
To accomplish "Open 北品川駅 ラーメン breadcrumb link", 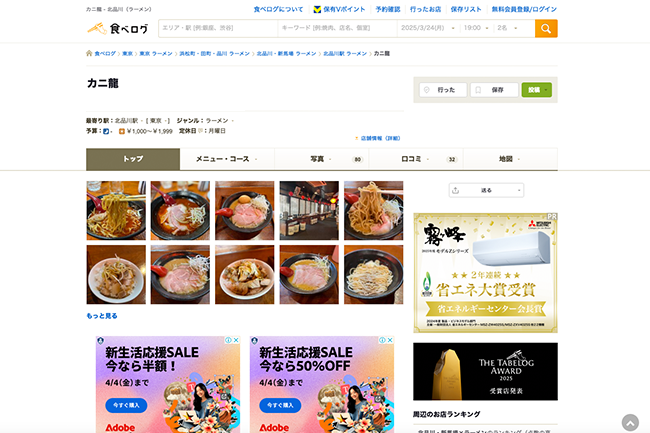I will (344, 53).
